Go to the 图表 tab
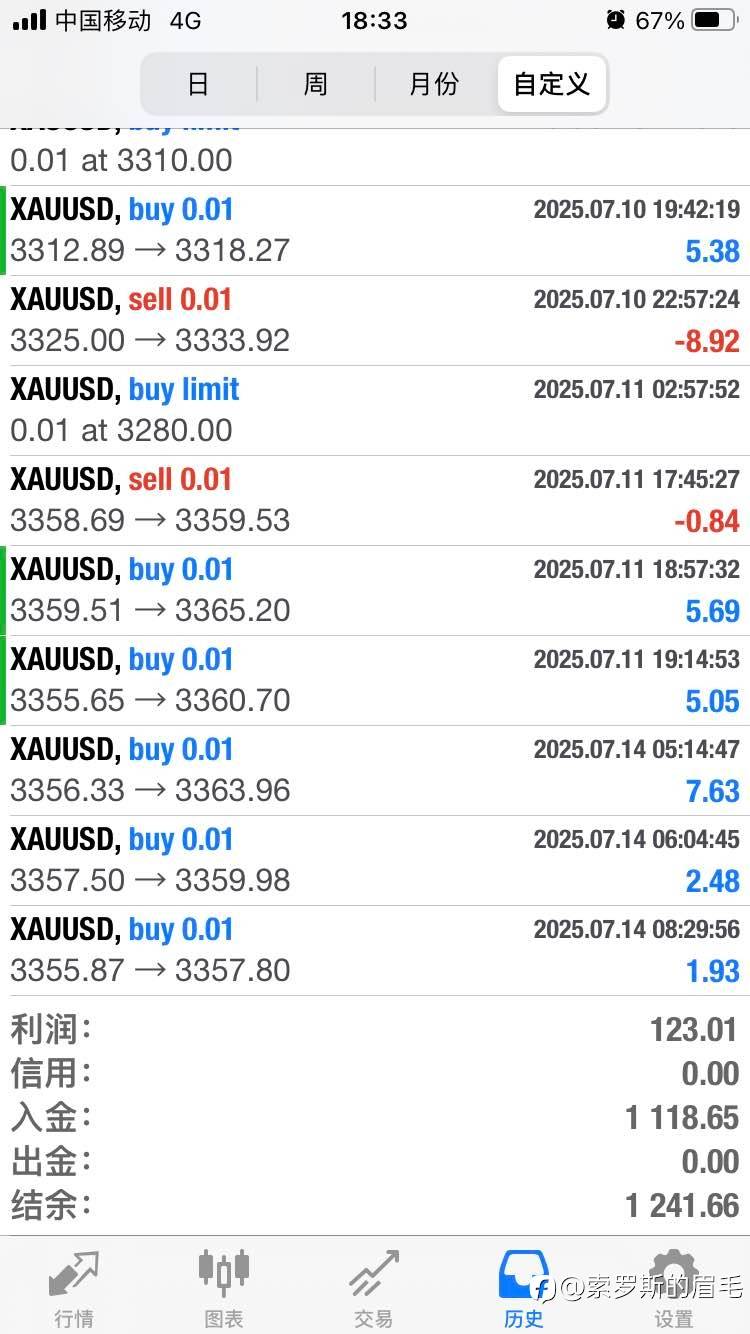 pos(224,1288)
